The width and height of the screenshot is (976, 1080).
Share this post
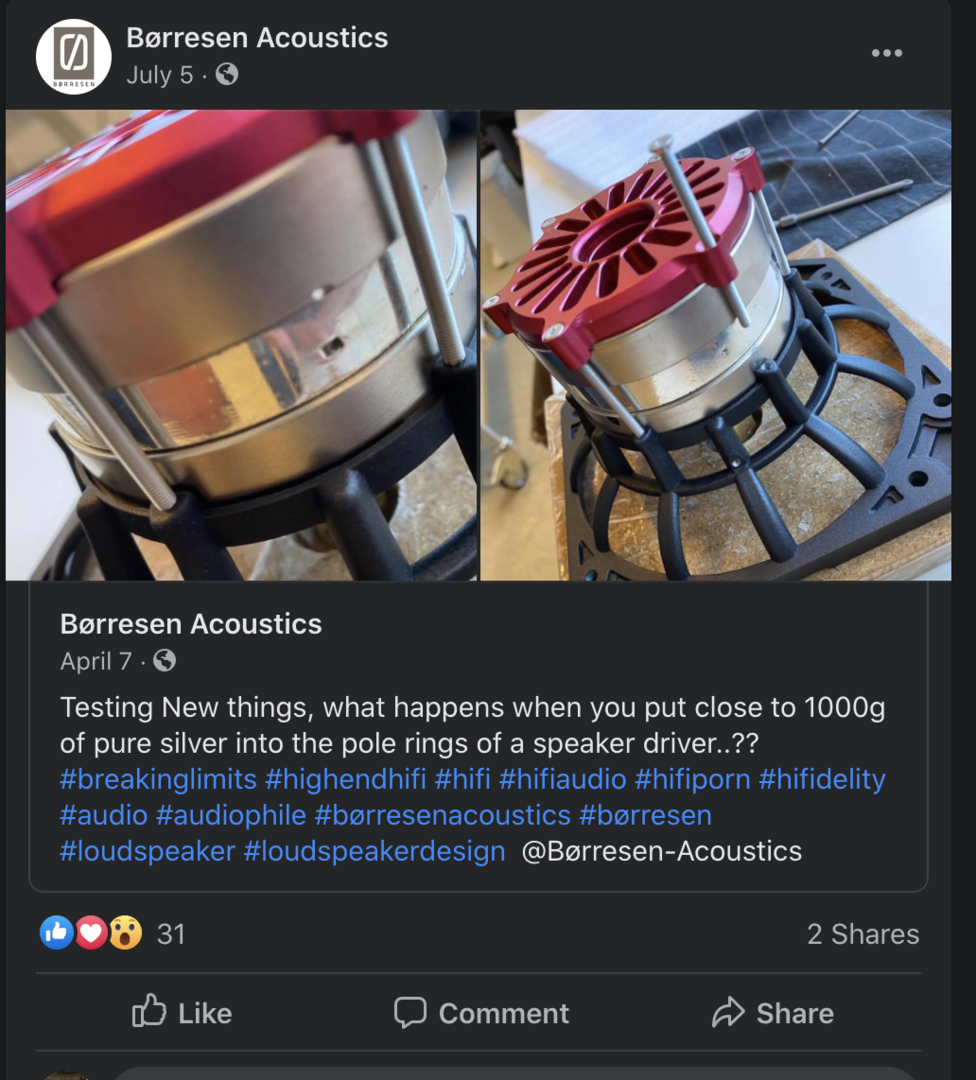772,1013
